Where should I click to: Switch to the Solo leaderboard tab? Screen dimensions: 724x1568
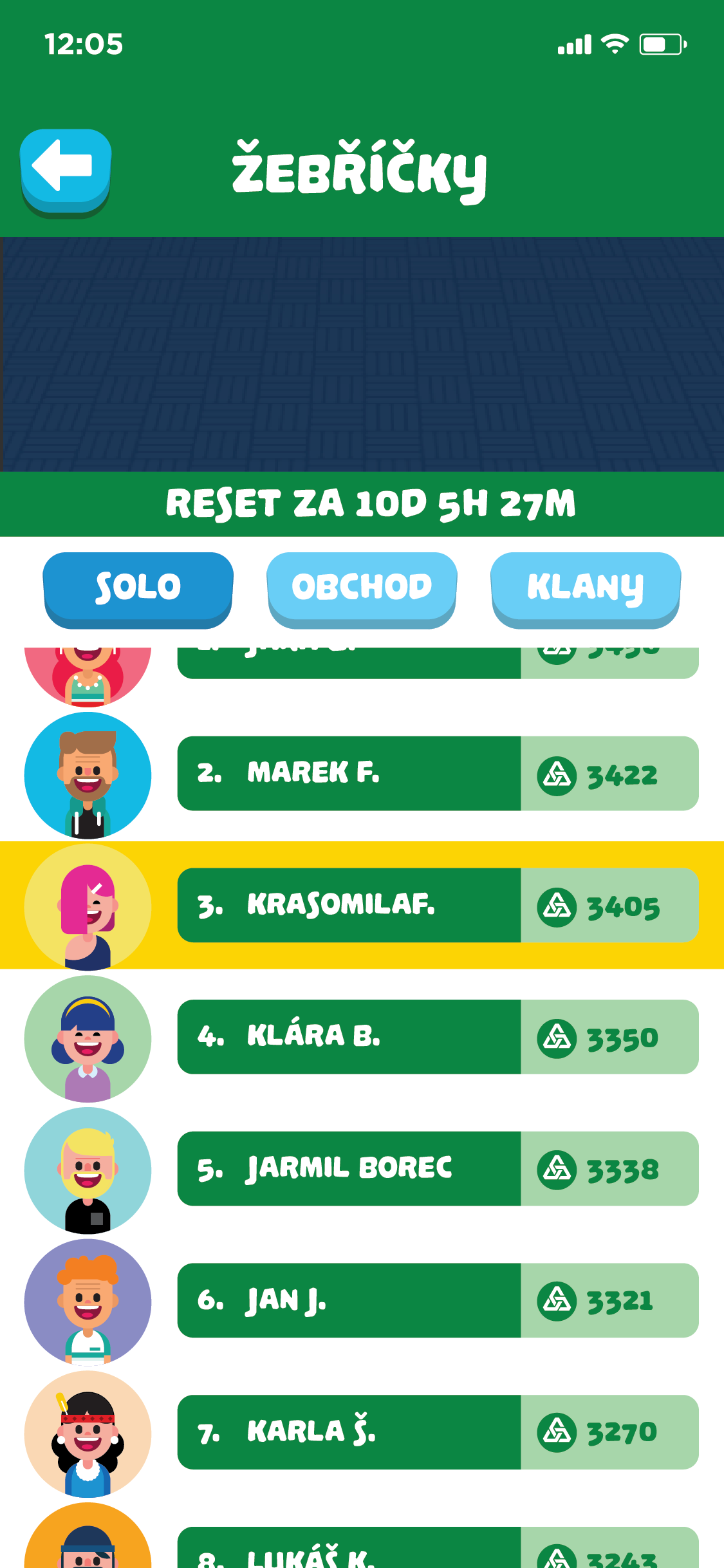pyautogui.click(x=138, y=590)
